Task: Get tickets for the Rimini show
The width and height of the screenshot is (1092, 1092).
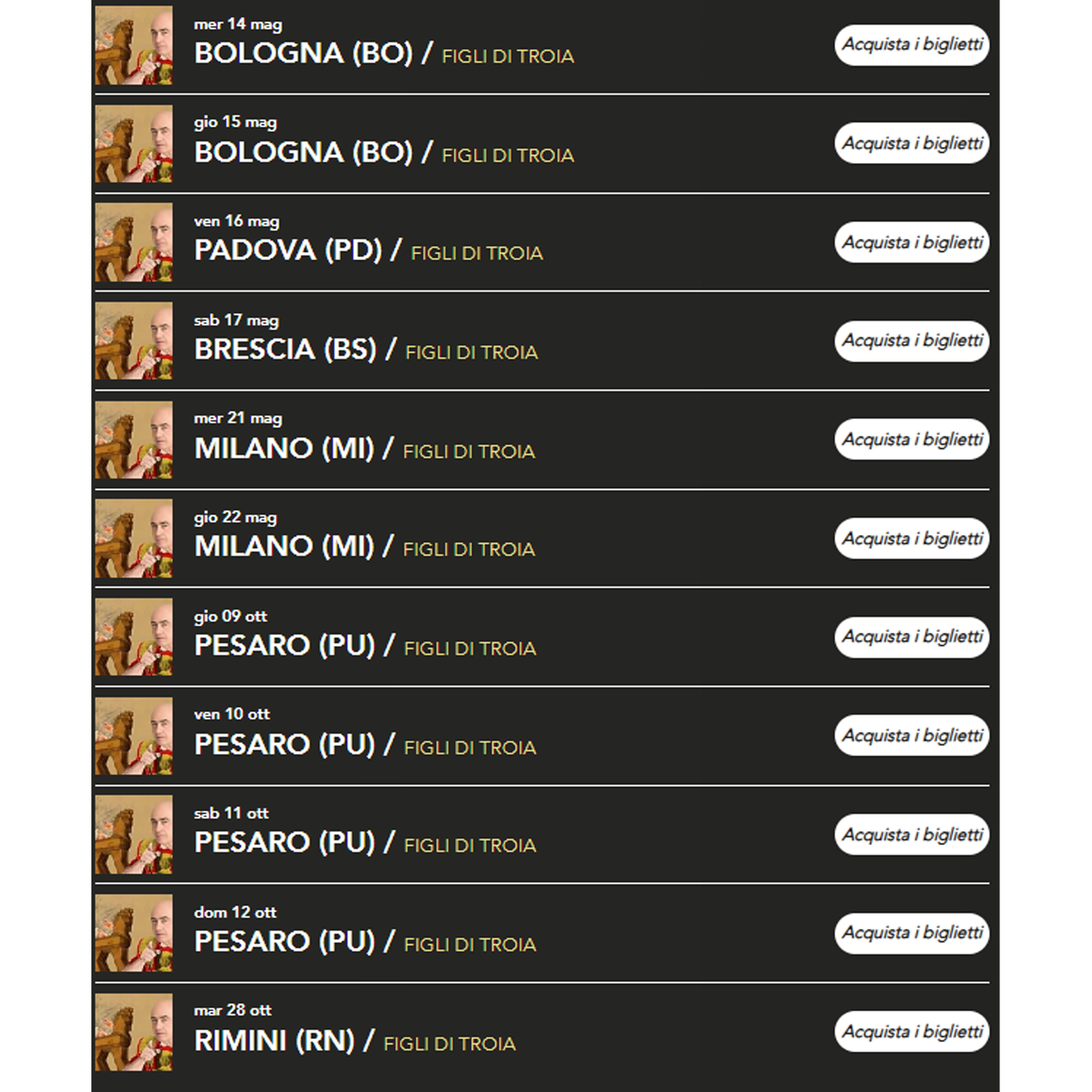Action: pos(911,1032)
